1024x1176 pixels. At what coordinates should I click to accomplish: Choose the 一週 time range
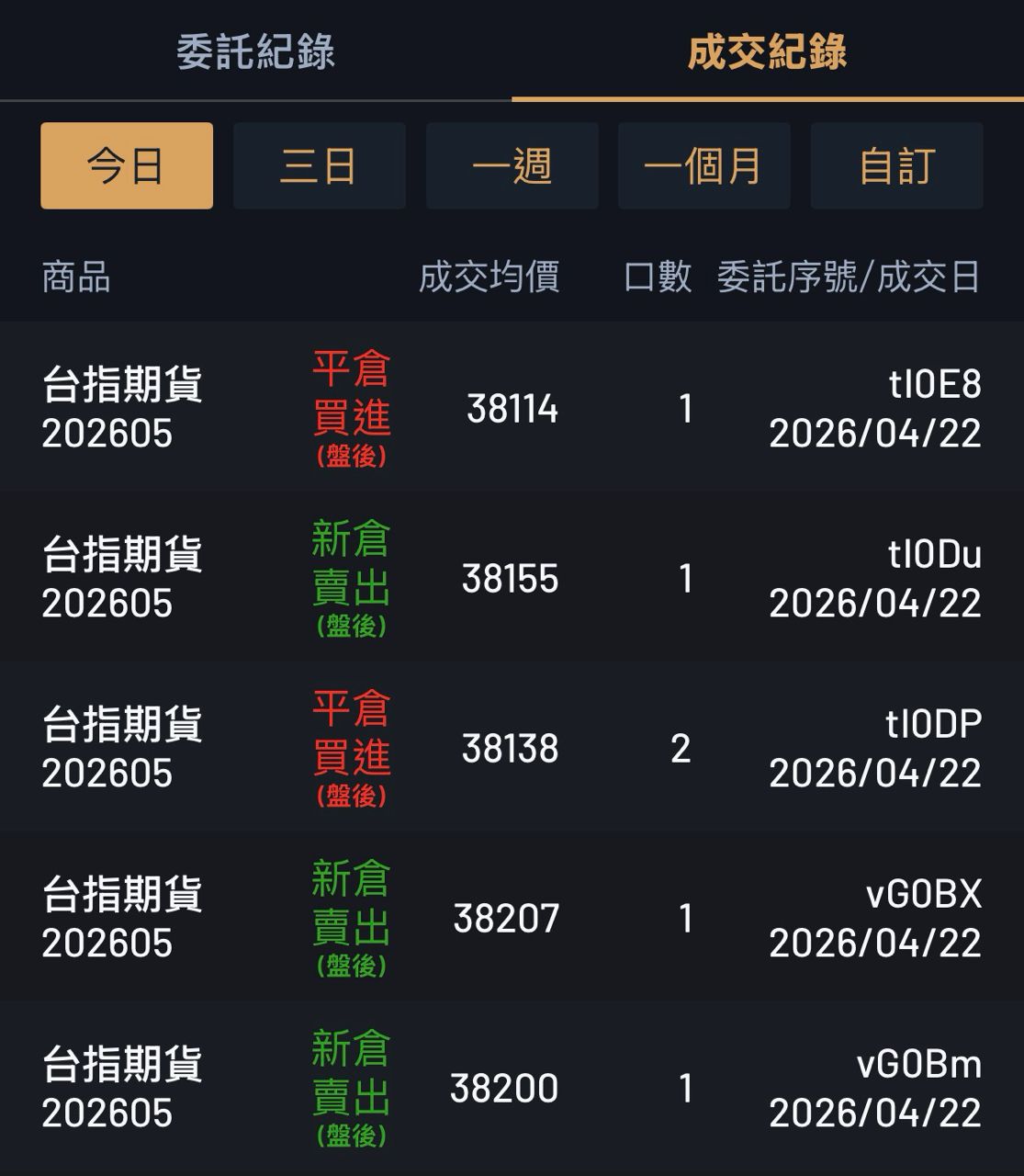click(x=512, y=166)
